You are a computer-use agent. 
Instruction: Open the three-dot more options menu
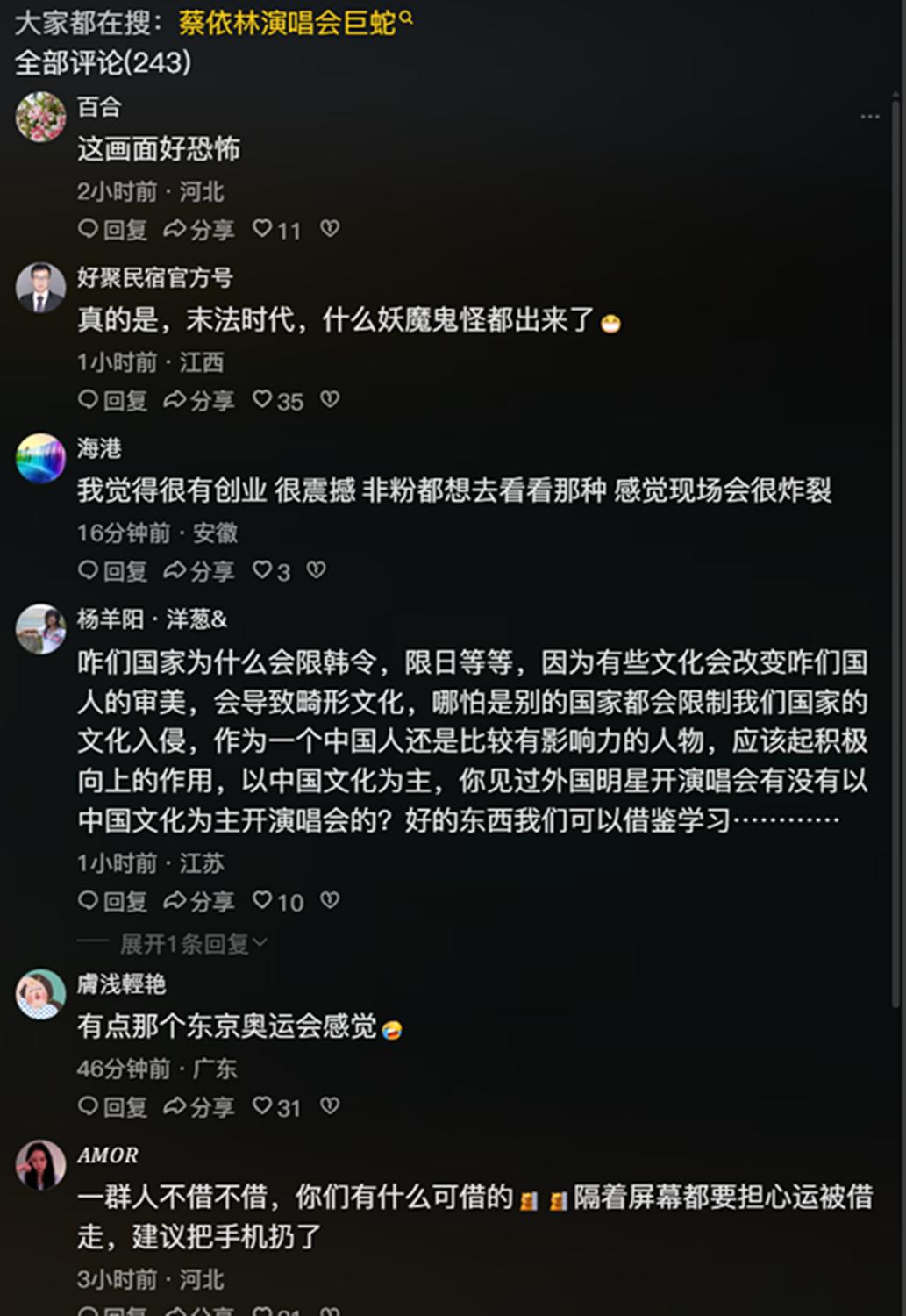click(x=869, y=115)
